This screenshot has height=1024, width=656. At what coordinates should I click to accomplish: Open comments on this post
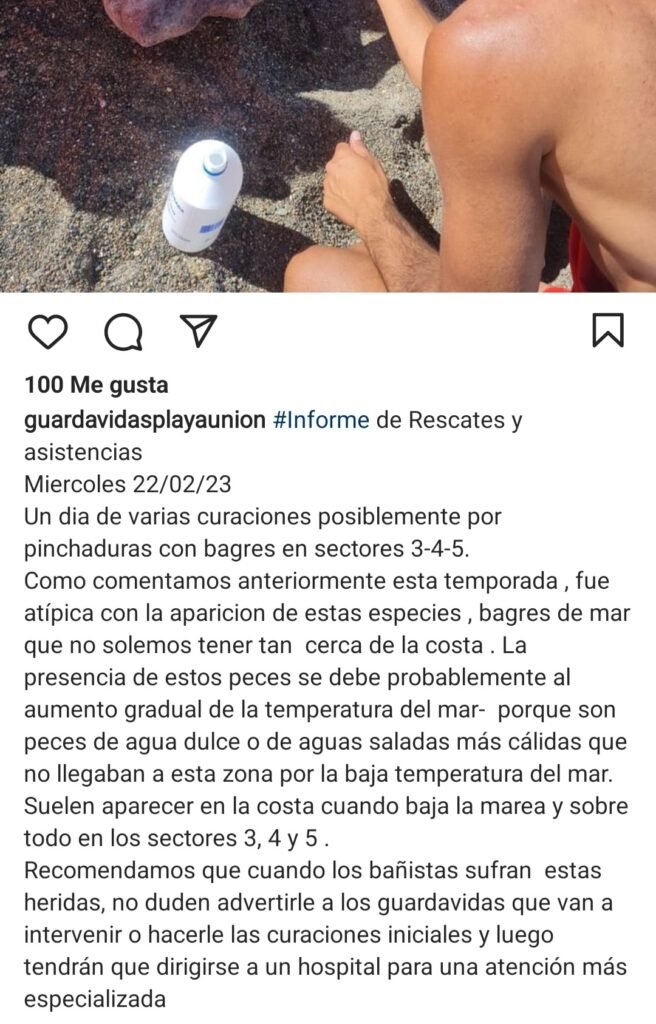click(123, 331)
